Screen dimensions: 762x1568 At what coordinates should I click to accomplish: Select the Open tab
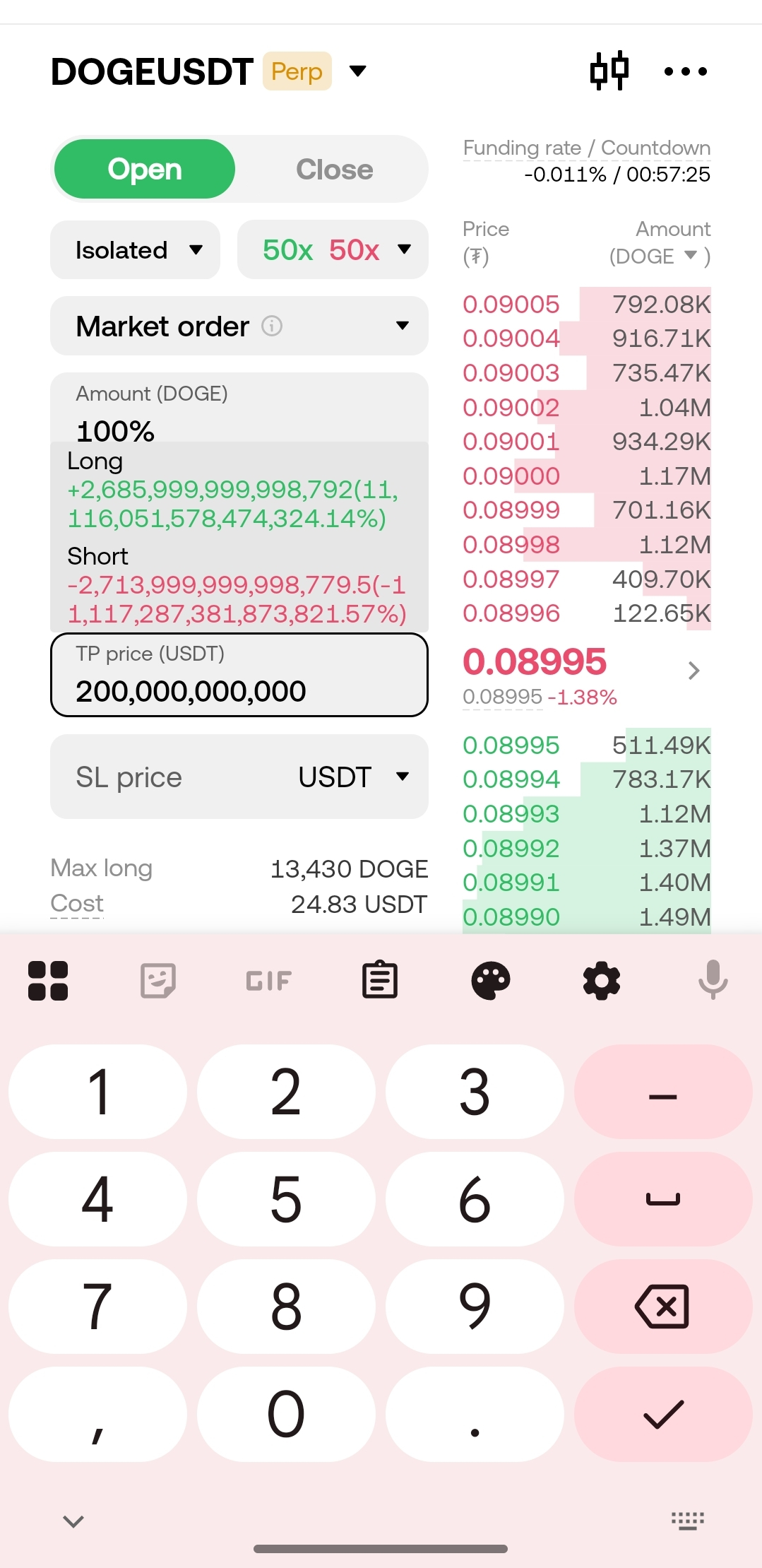tap(145, 170)
